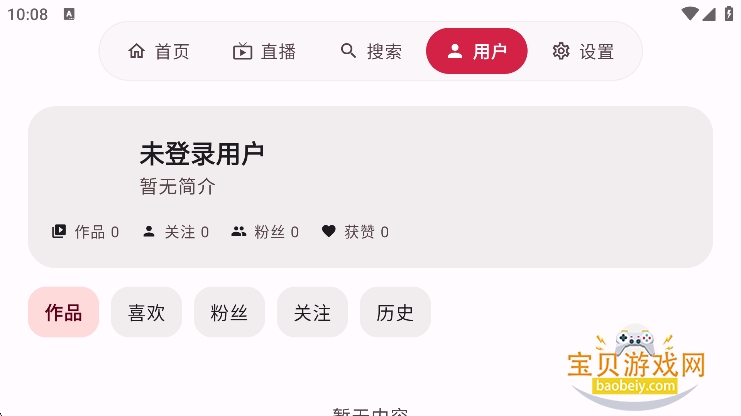This screenshot has height=416, width=741.
Task: Tap the 未登录用户 profile card
Action: [370, 187]
